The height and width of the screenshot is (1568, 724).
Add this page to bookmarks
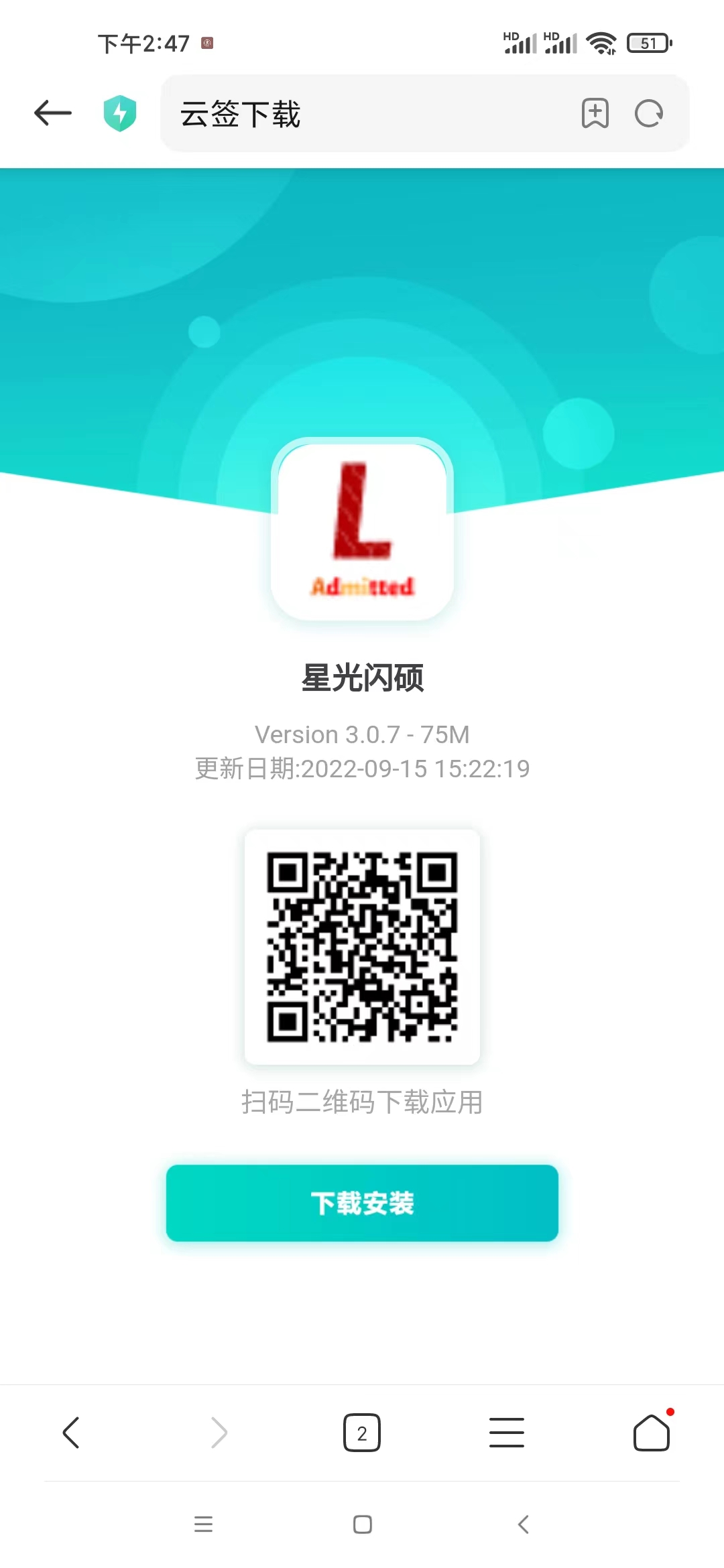[595, 113]
